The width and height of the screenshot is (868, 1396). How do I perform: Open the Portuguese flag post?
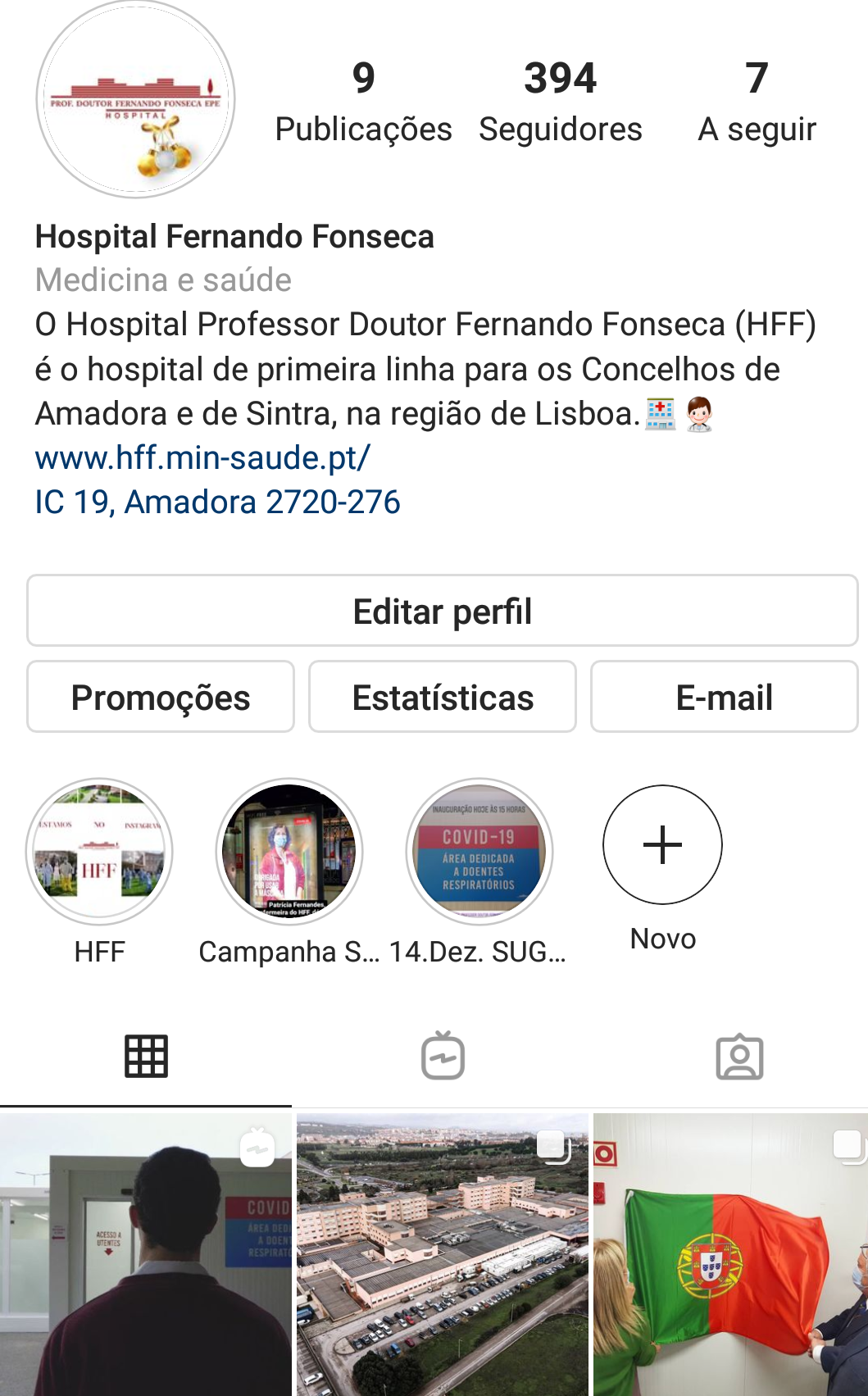click(x=730, y=1254)
